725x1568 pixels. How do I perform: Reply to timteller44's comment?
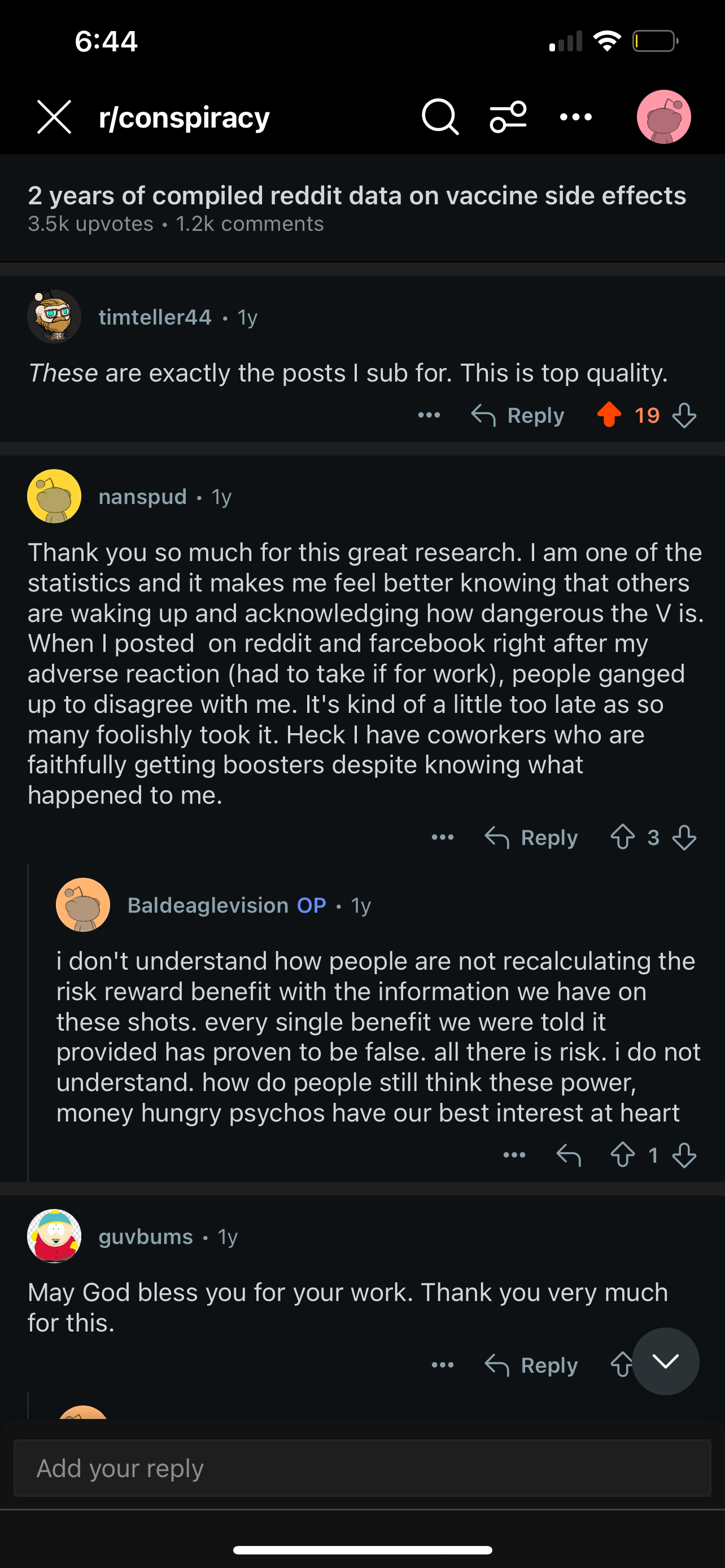coord(518,415)
